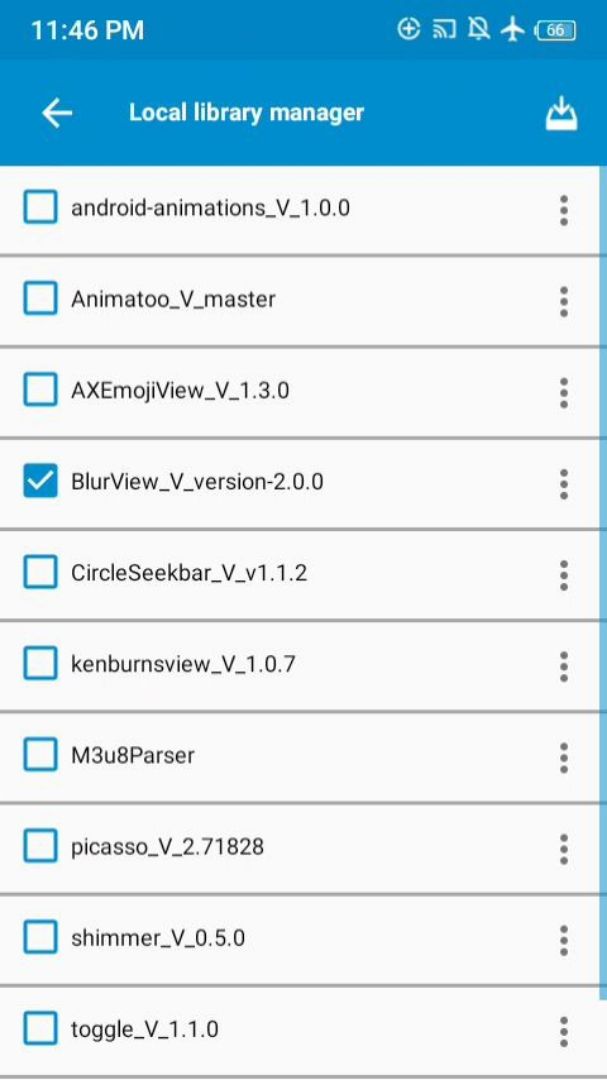Show options for BlurView_V_version-2.0.0

click(564, 484)
